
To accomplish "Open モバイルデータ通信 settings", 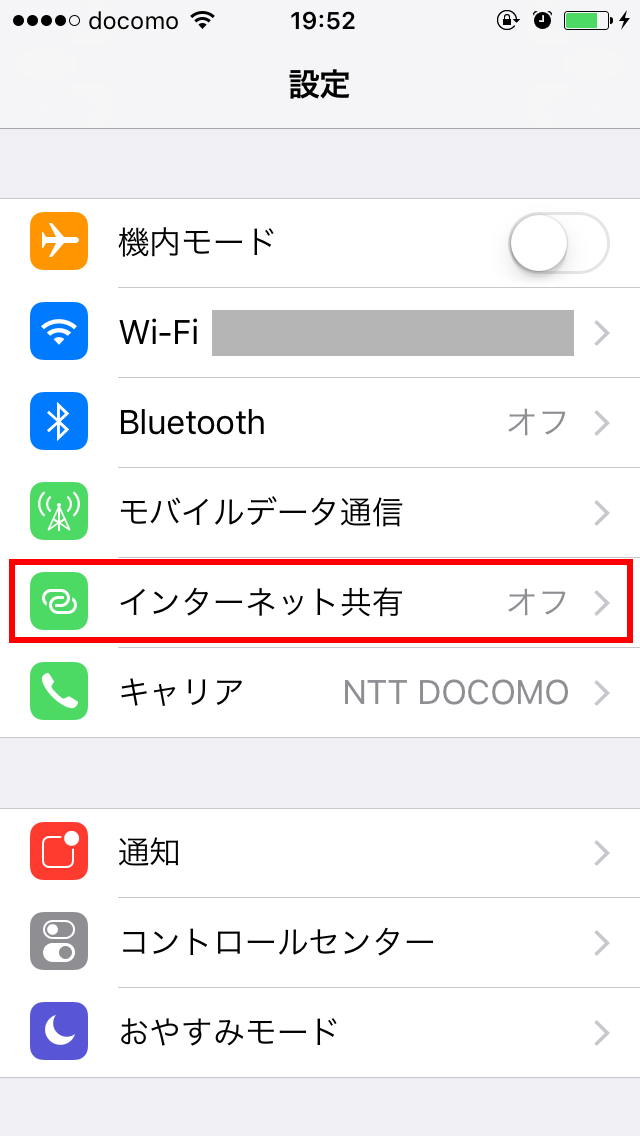I will coord(320,513).
